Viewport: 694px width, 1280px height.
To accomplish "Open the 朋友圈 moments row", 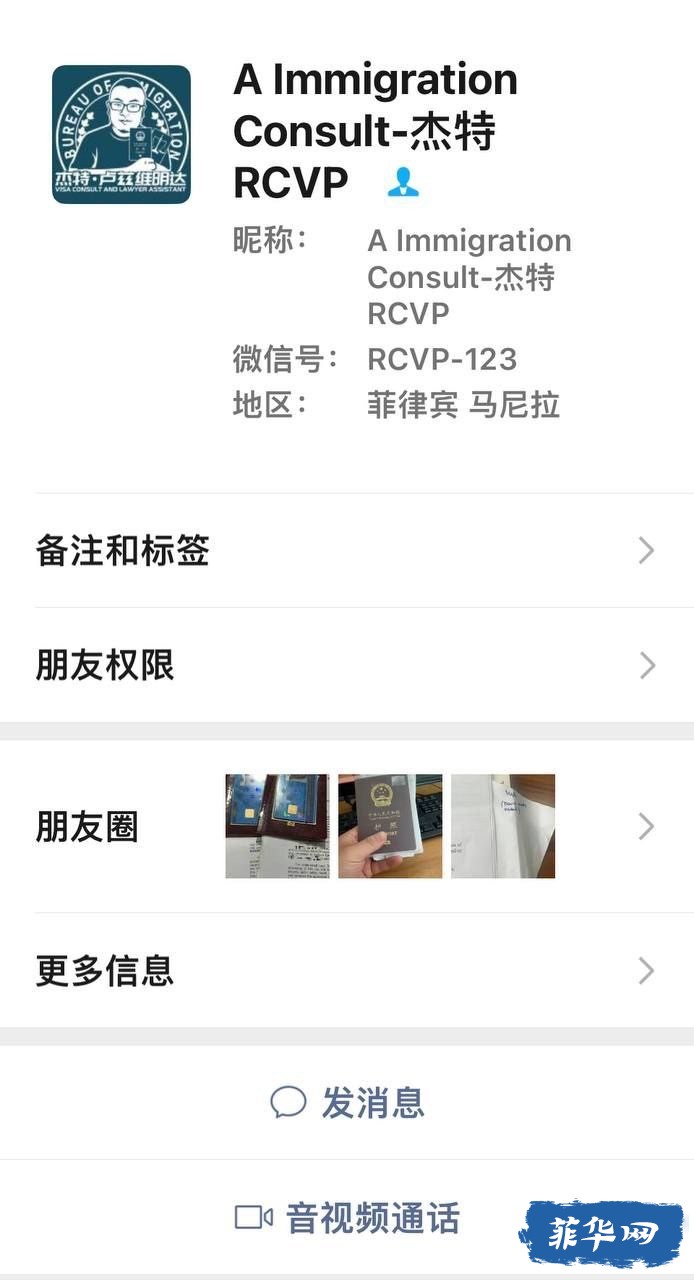I will click(x=345, y=827).
